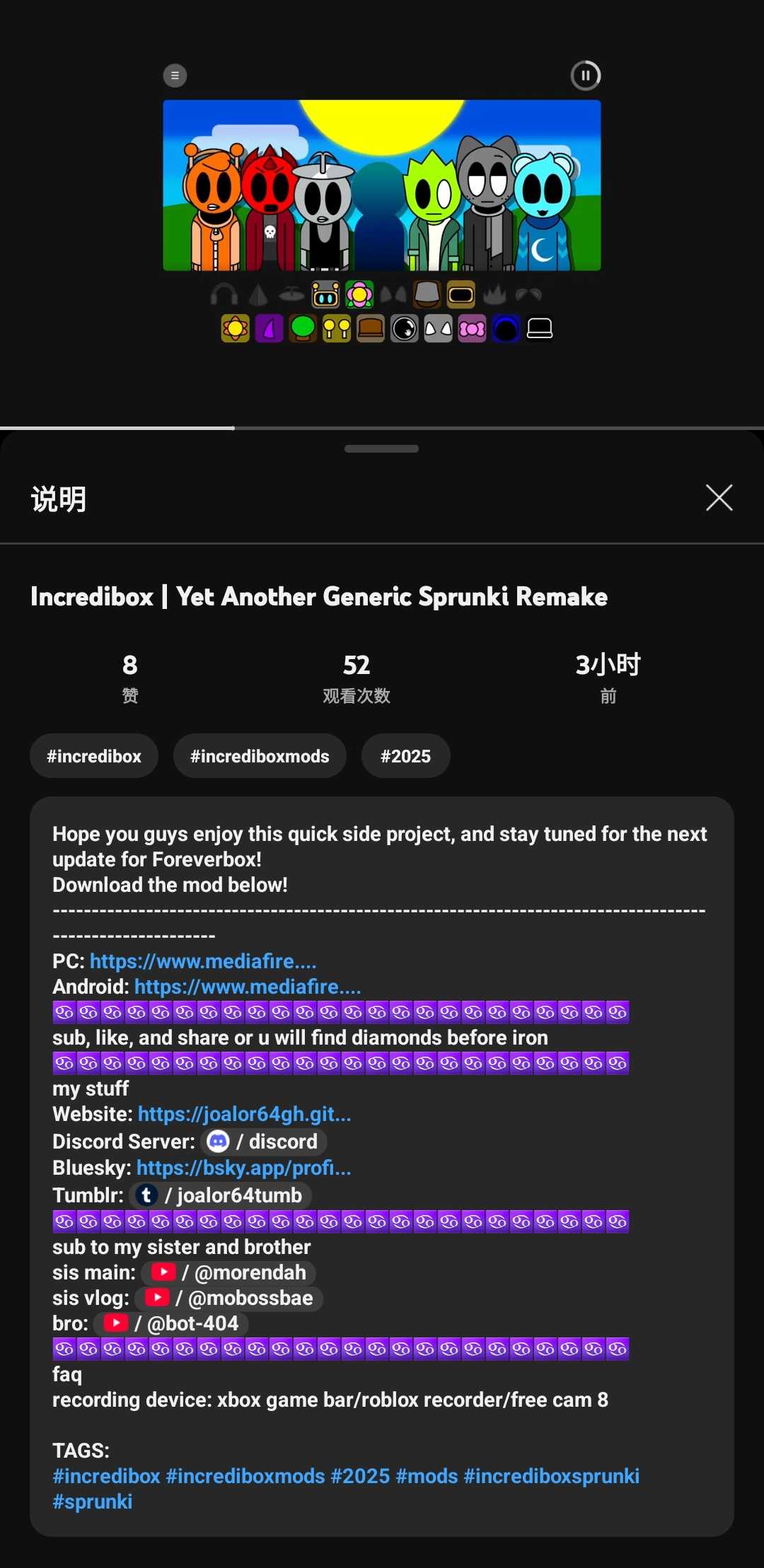
Task: Open the #2025 hashtag chip
Action: coord(405,756)
